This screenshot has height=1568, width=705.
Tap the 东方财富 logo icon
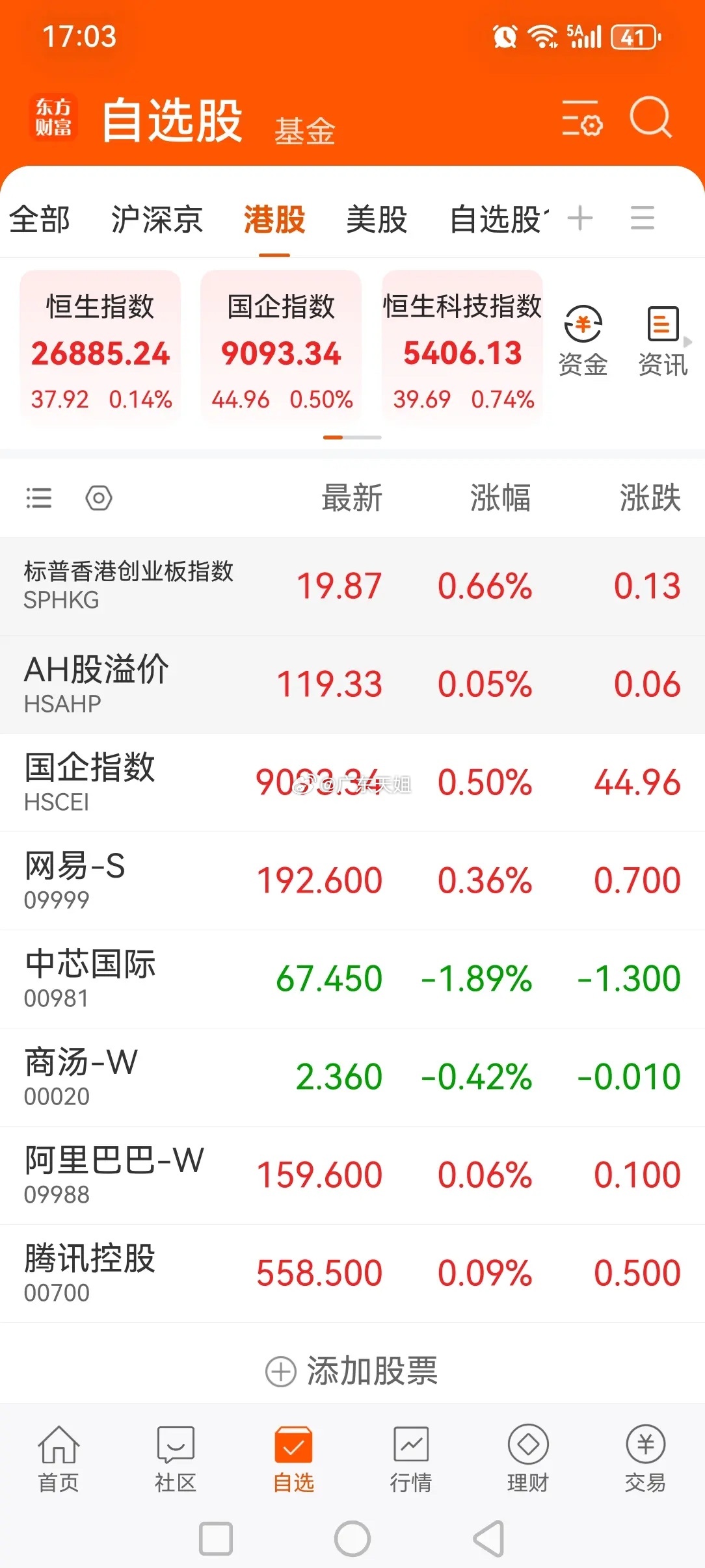tap(54, 118)
